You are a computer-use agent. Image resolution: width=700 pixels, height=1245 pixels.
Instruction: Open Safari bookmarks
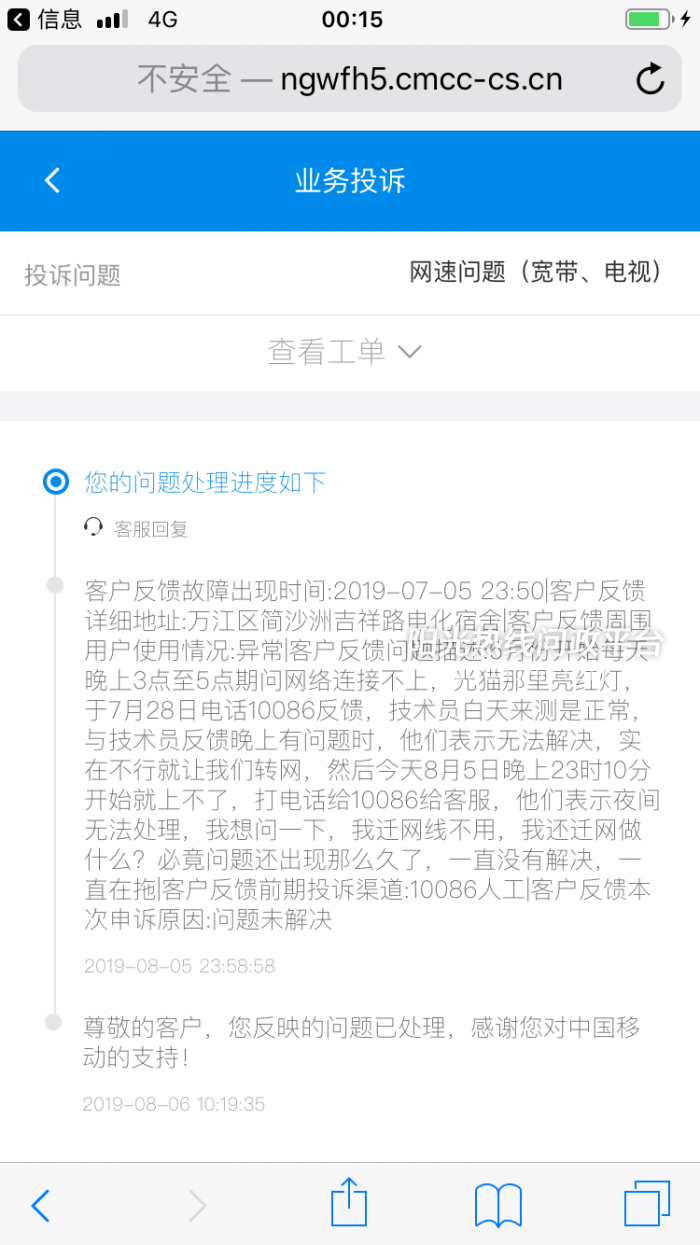[498, 1205]
